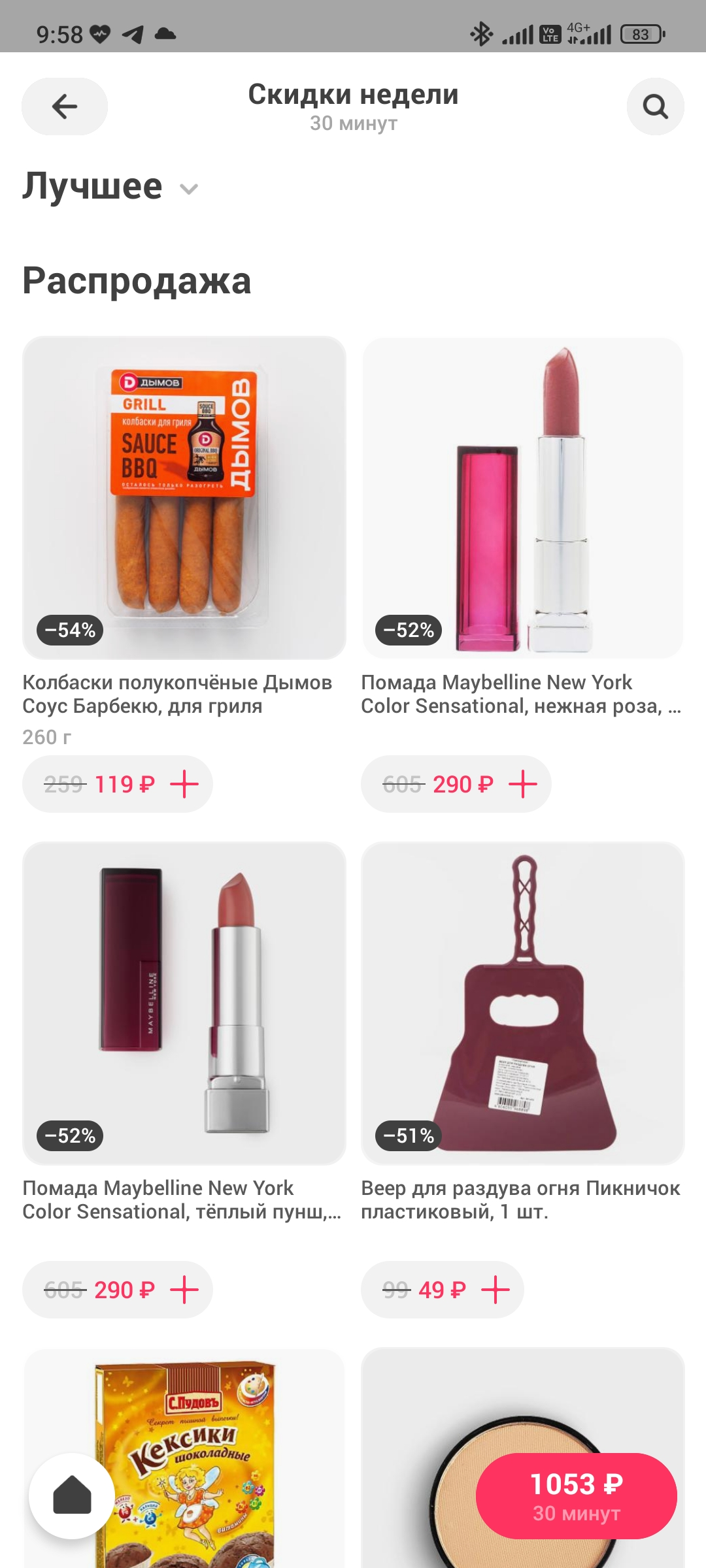
Task: Expand the Лучшее sorting dropdown
Action: 110,187
